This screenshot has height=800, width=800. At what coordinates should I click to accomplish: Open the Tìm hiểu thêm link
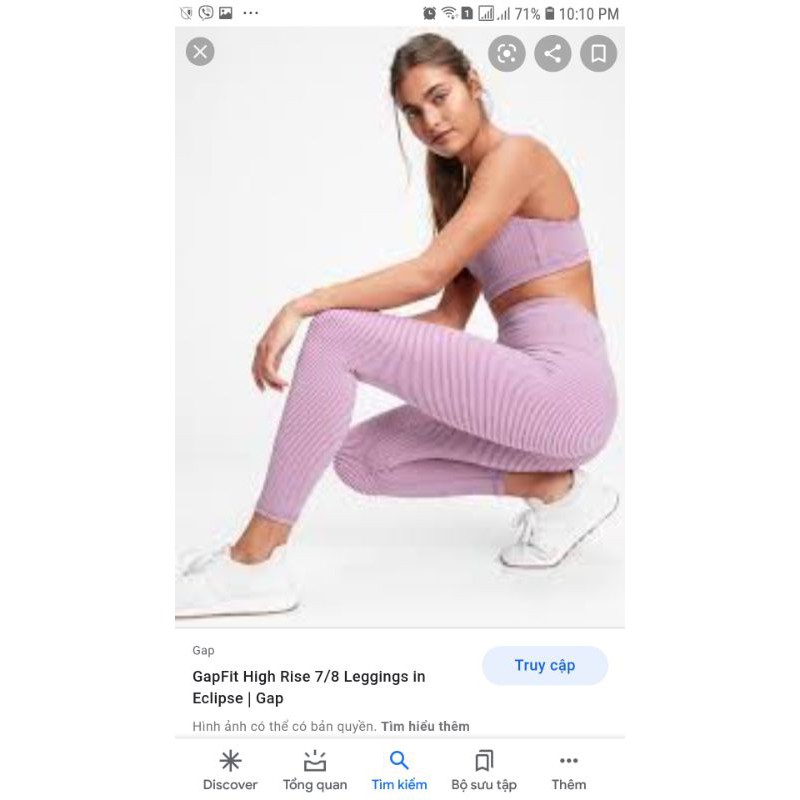point(425,726)
